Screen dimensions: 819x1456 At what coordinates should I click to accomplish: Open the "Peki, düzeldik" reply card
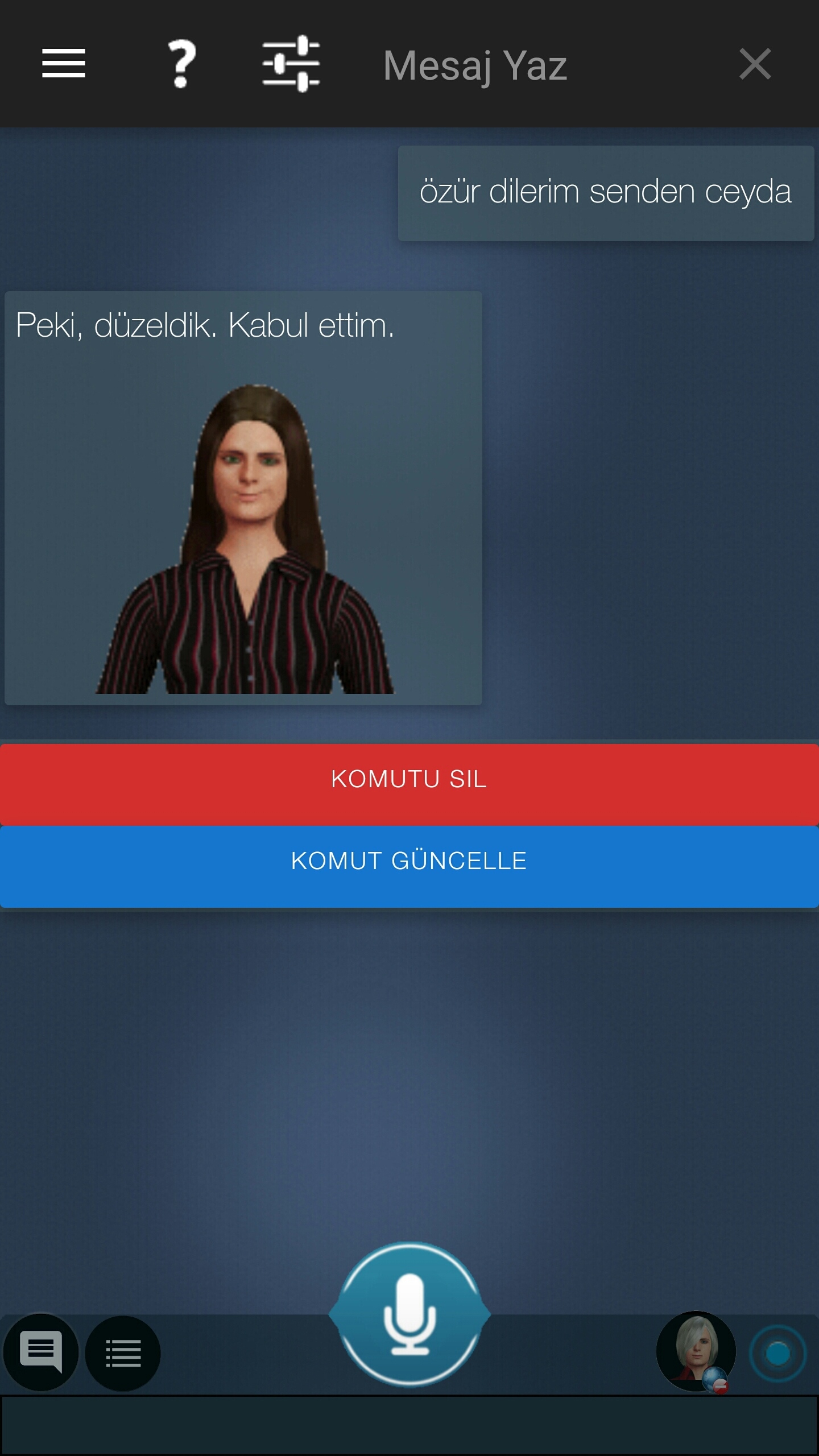(243, 498)
